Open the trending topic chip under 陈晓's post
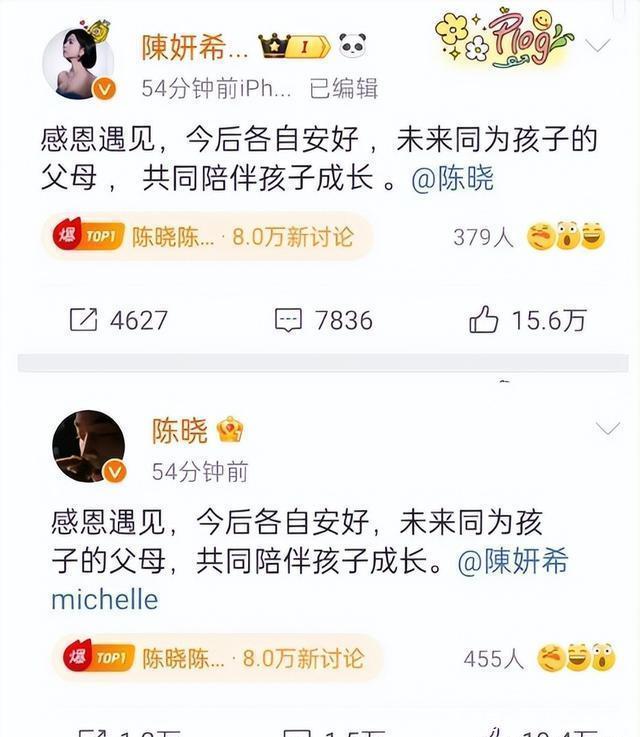 point(217,659)
